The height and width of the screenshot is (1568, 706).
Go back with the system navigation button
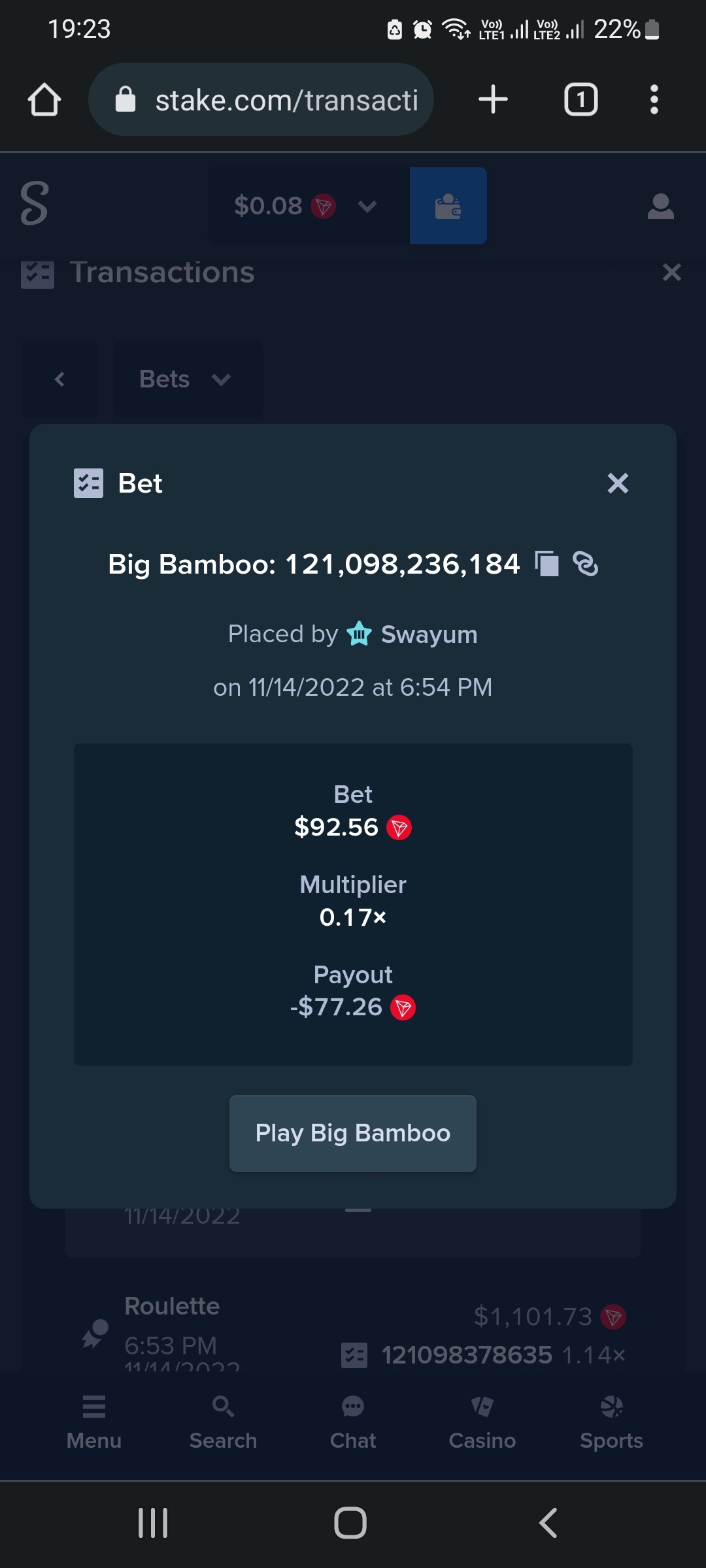(548, 1523)
